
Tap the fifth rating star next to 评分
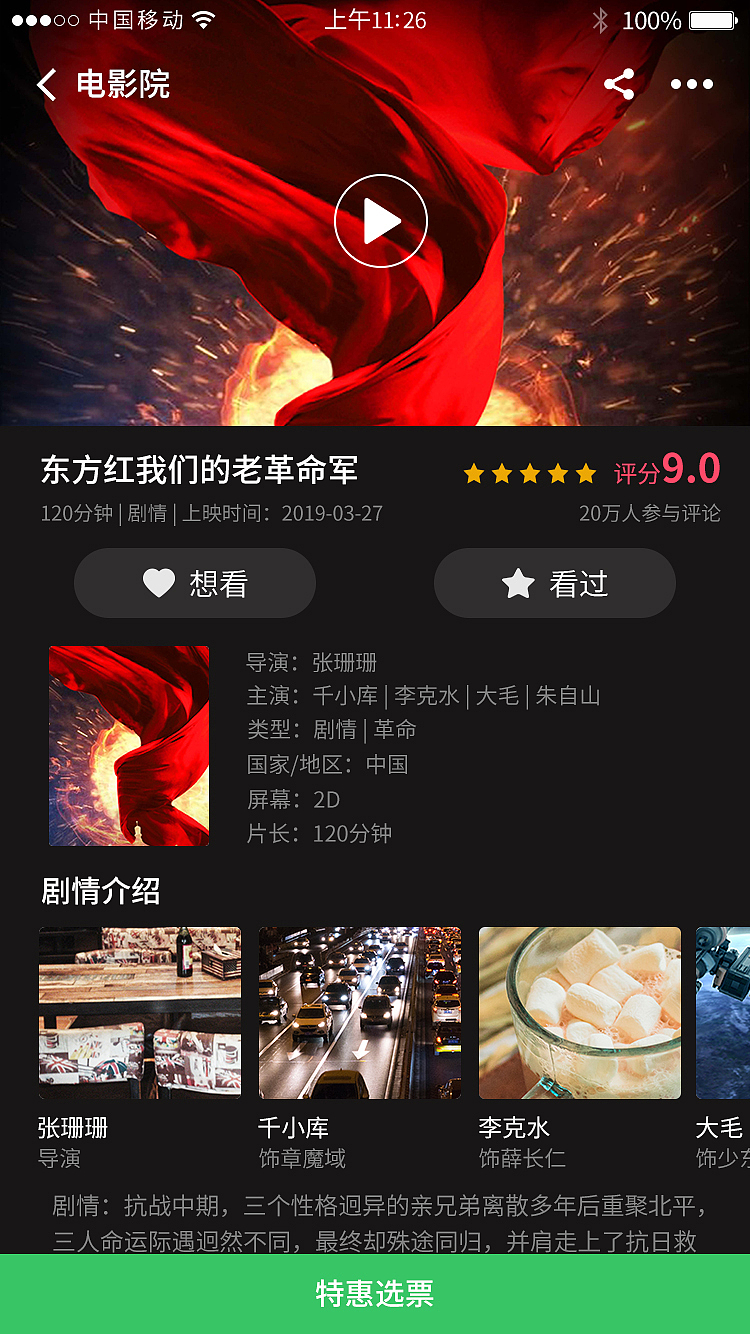point(587,473)
